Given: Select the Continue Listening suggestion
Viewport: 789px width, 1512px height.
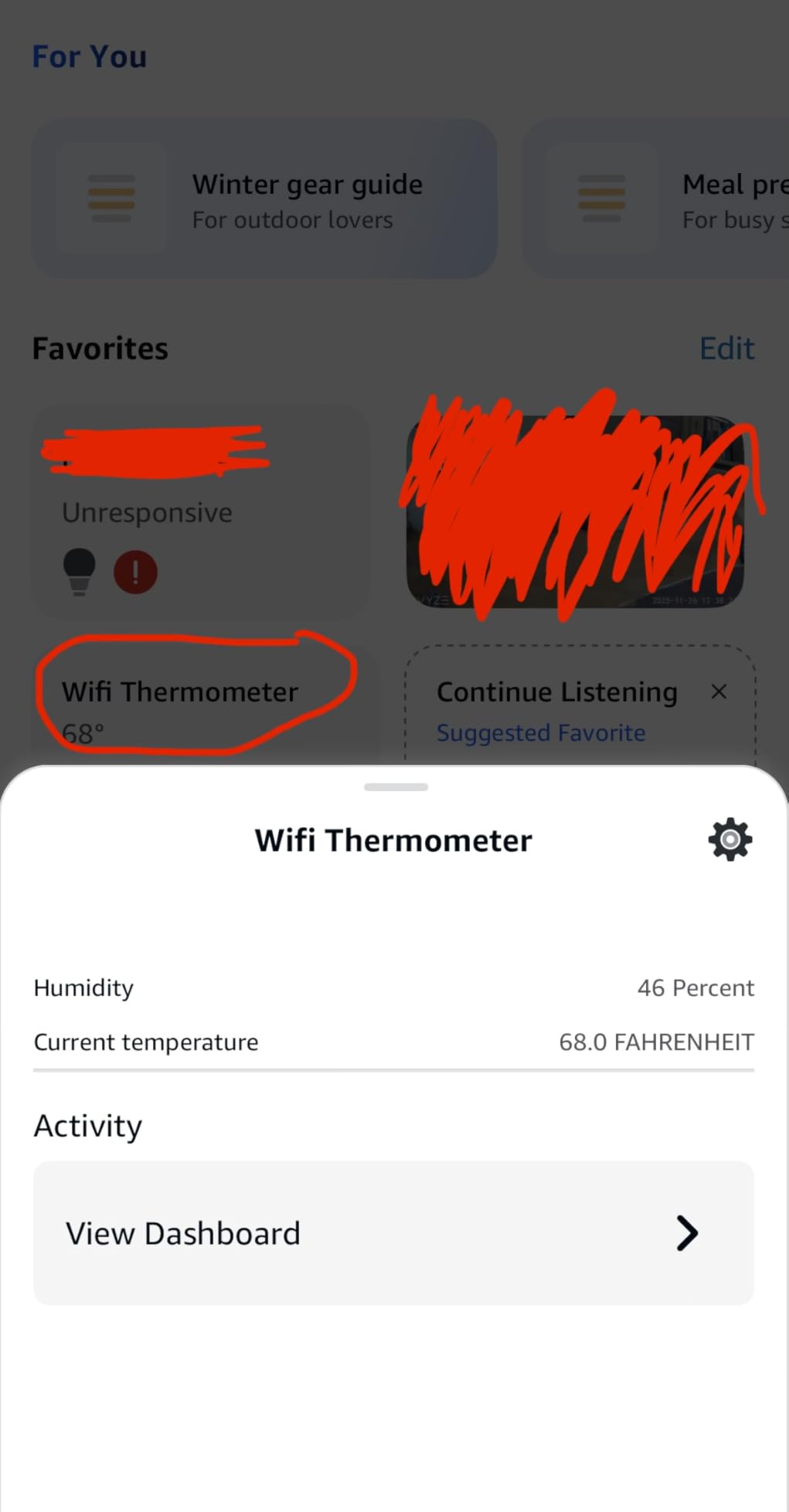Looking at the screenshot, I should 556,691.
